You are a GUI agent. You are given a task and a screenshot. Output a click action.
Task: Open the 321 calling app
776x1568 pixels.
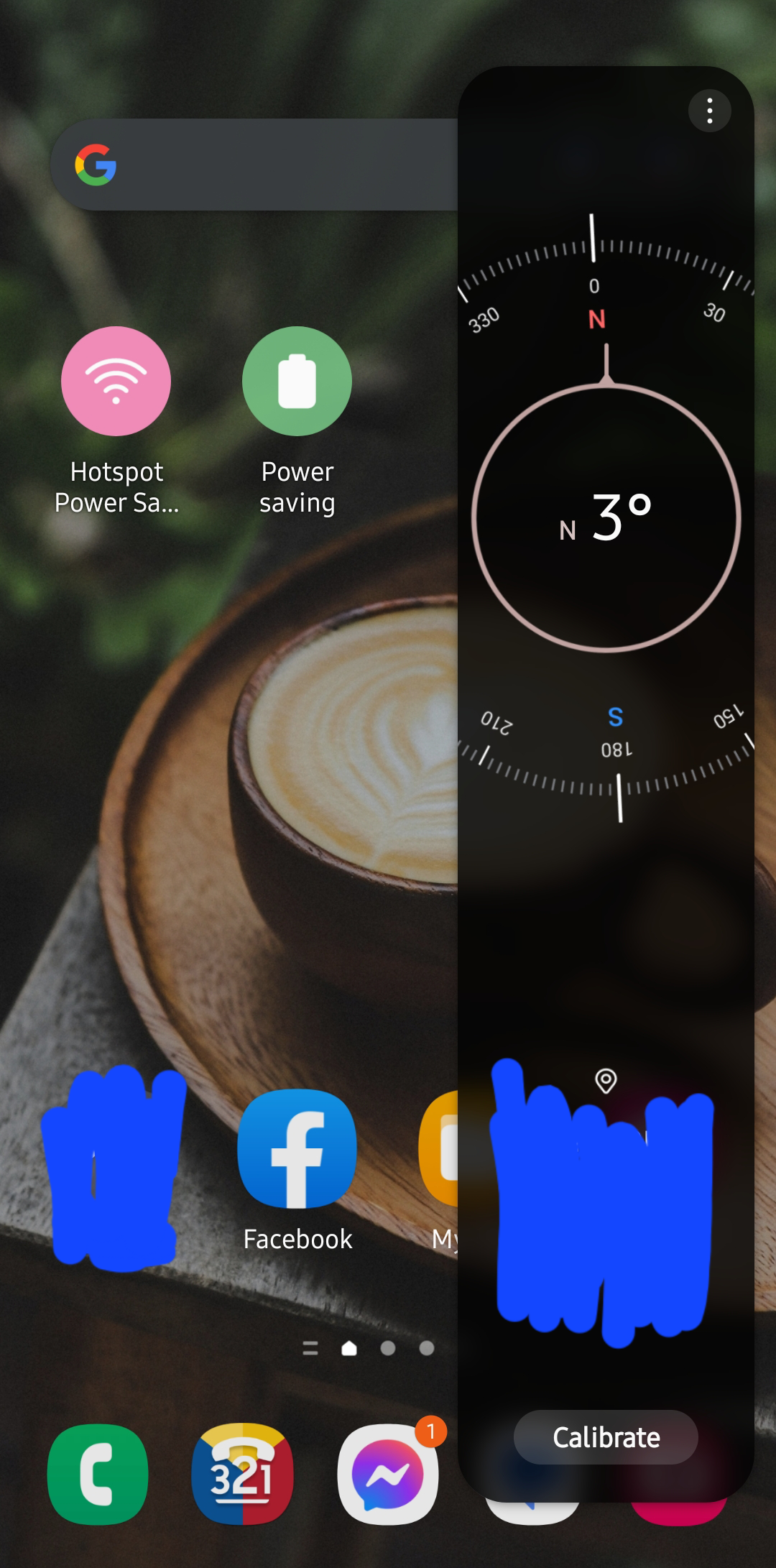point(242,1474)
